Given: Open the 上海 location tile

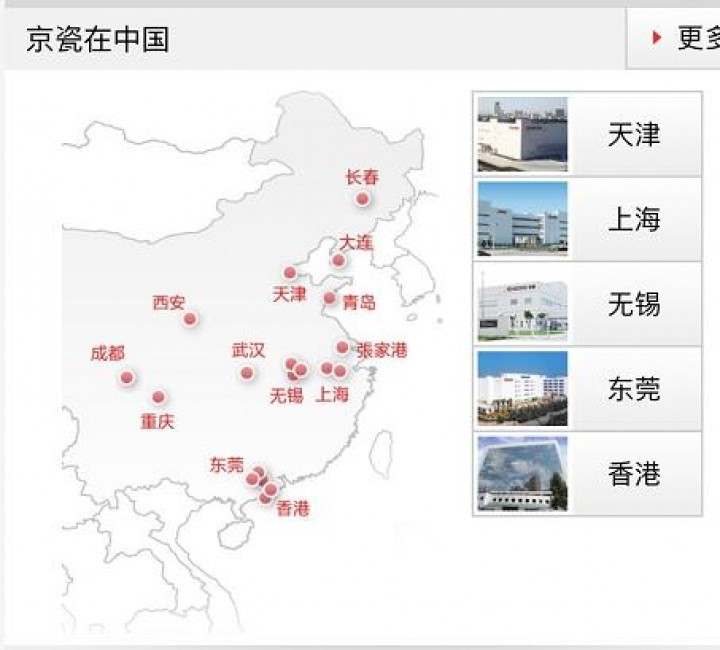Looking at the screenshot, I should coord(587,220).
